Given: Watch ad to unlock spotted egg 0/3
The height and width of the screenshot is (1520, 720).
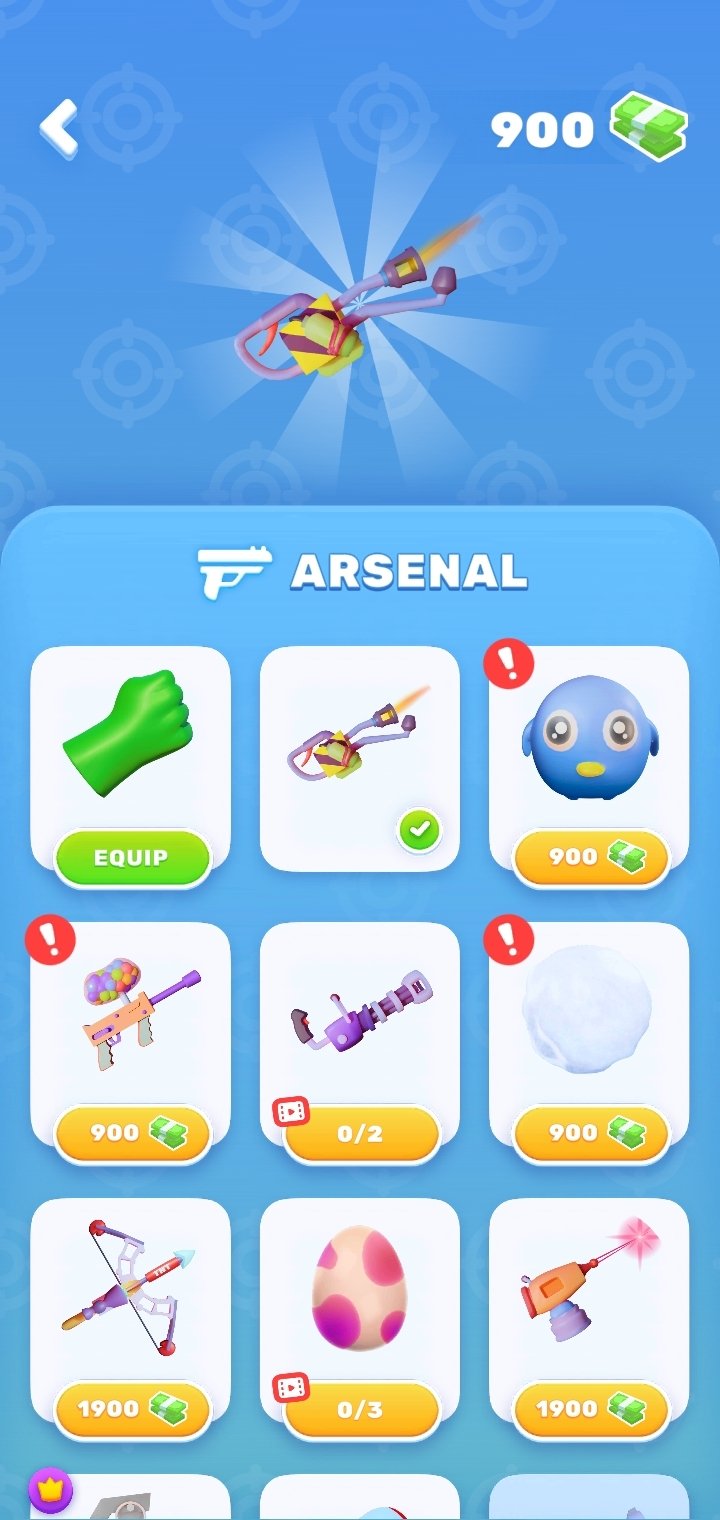Looking at the screenshot, I should coord(361,1410).
